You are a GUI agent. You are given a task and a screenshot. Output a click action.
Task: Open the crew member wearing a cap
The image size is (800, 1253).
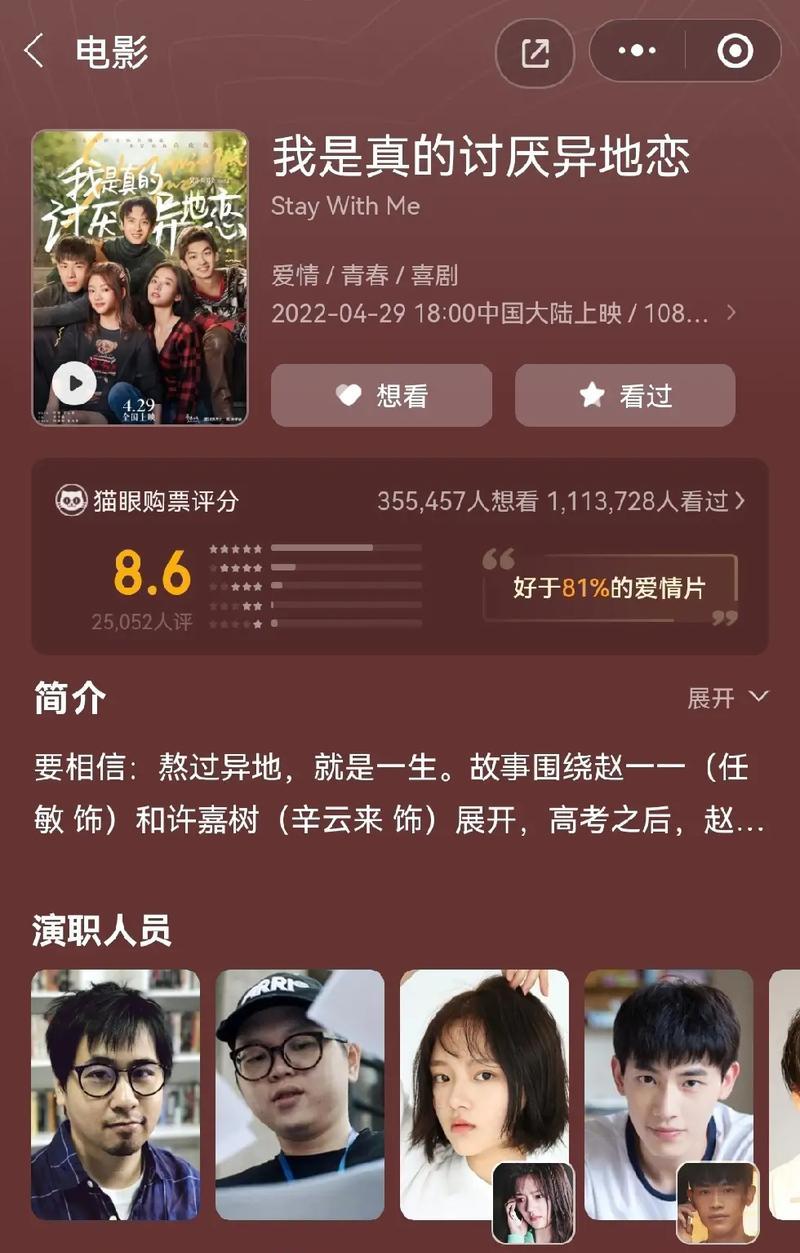point(300,1094)
